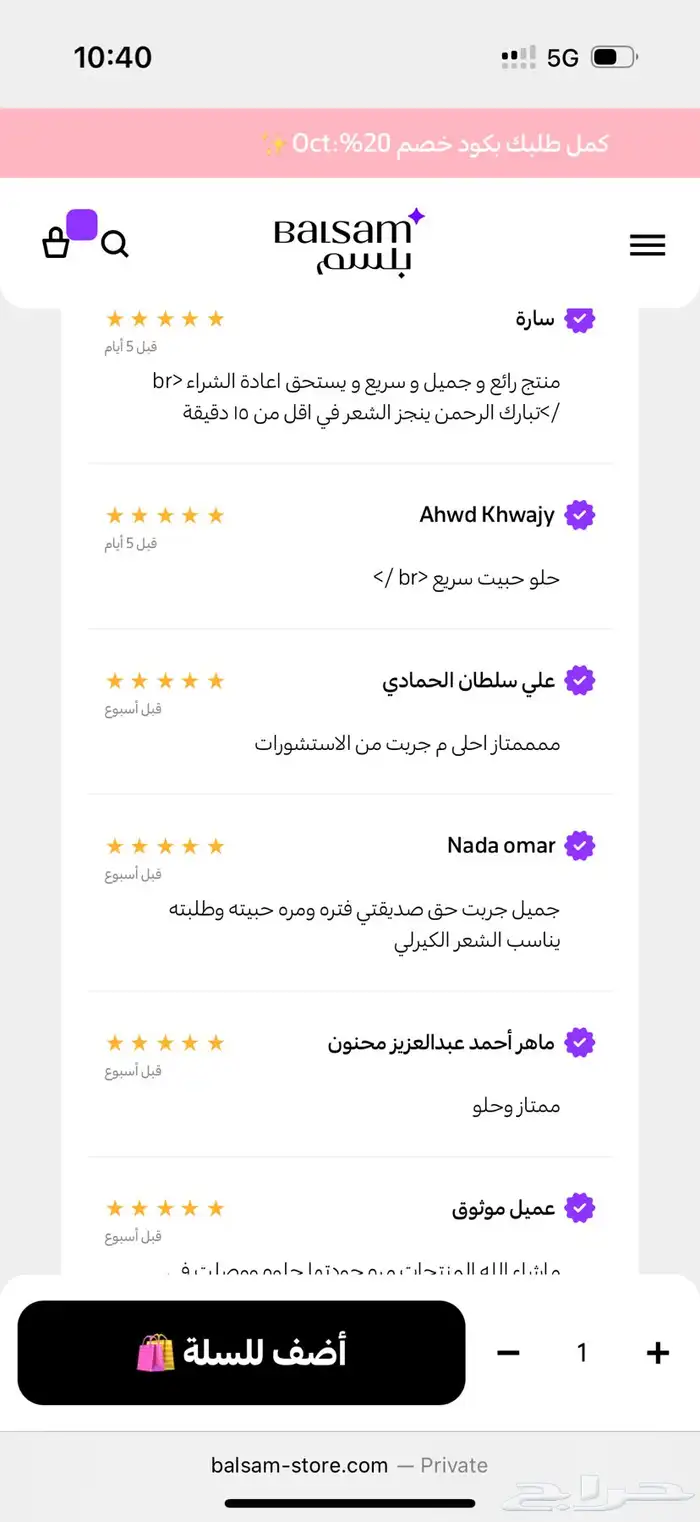Increase quantity with the plus button
700x1522 pixels.
click(657, 1353)
